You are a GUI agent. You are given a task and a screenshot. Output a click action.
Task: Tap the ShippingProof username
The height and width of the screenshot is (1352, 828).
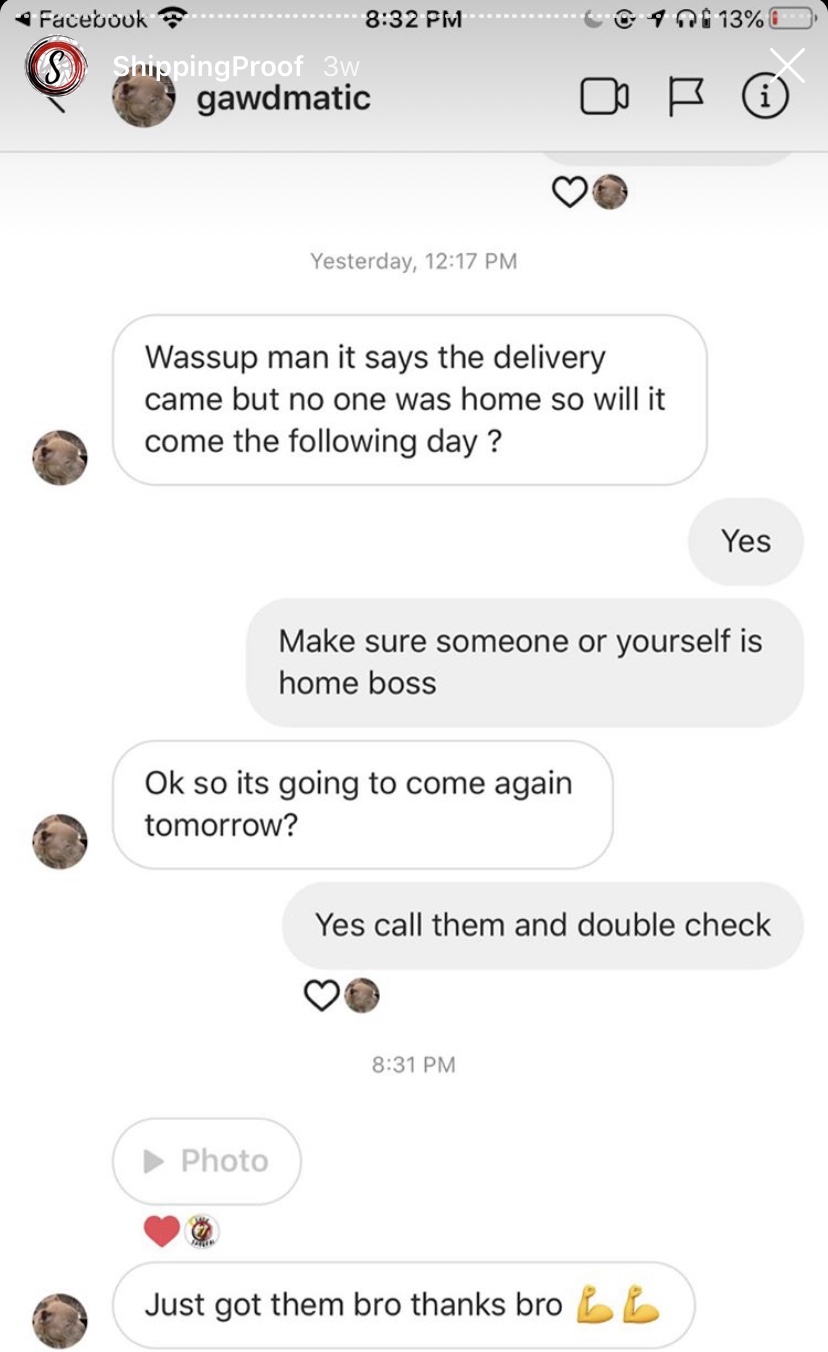(x=208, y=67)
